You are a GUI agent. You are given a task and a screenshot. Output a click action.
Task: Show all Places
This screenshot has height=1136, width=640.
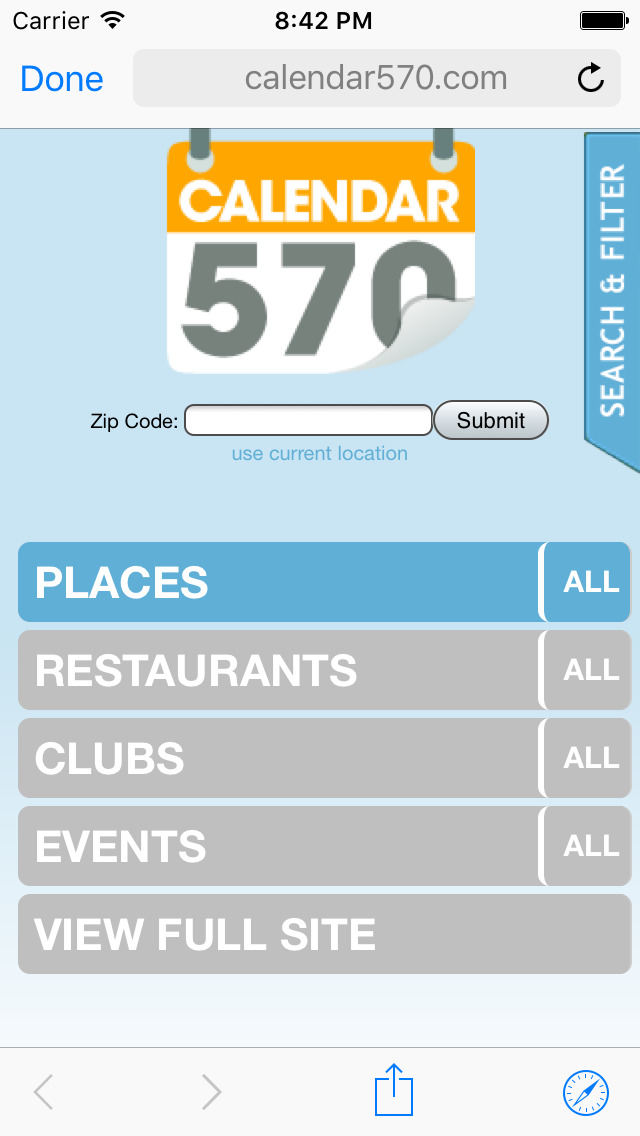click(x=590, y=582)
